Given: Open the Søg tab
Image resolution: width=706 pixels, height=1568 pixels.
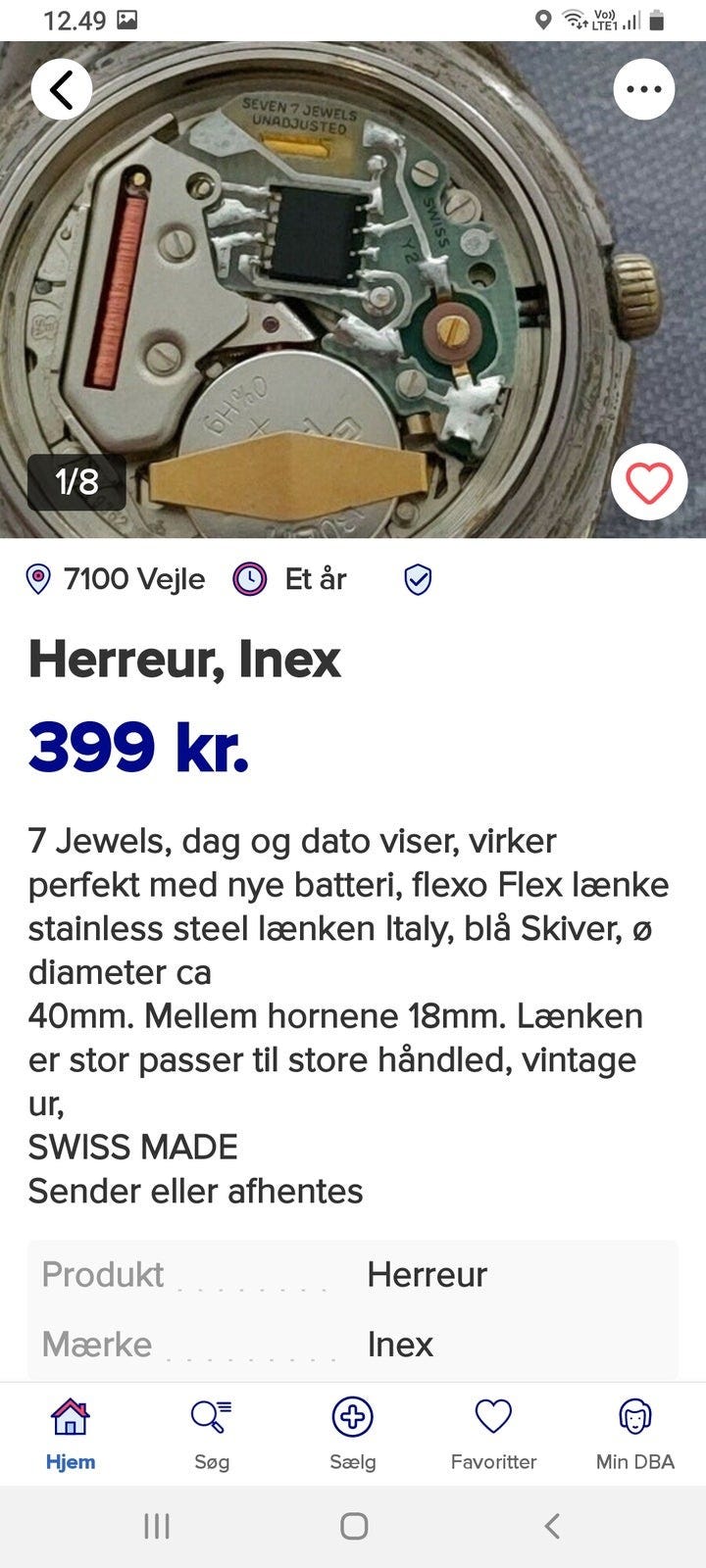Looking at the screenshot, I should [x=212, y=1433].
